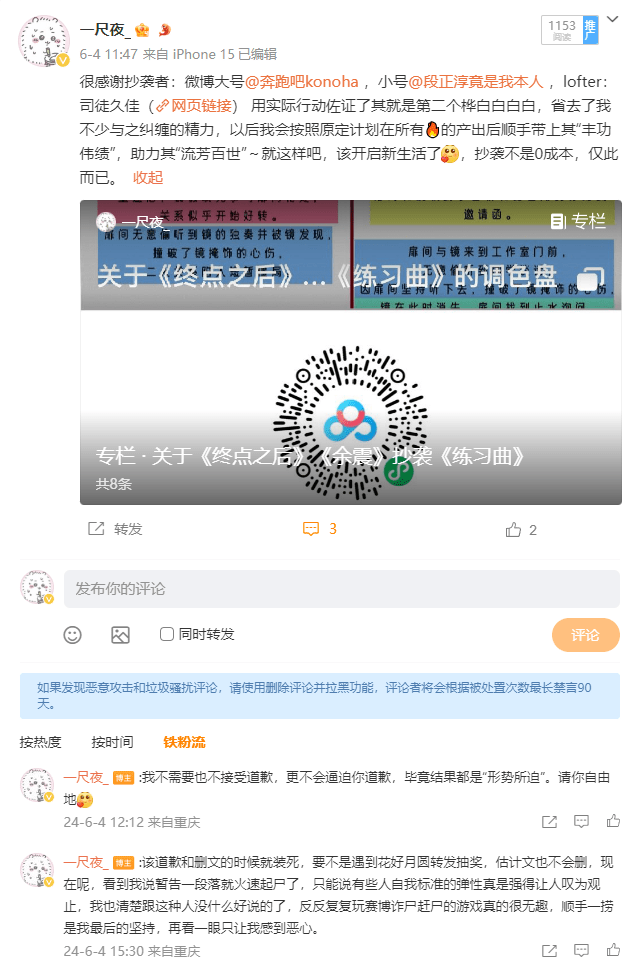Reply to the 15:30 comment

click(581, 949)
